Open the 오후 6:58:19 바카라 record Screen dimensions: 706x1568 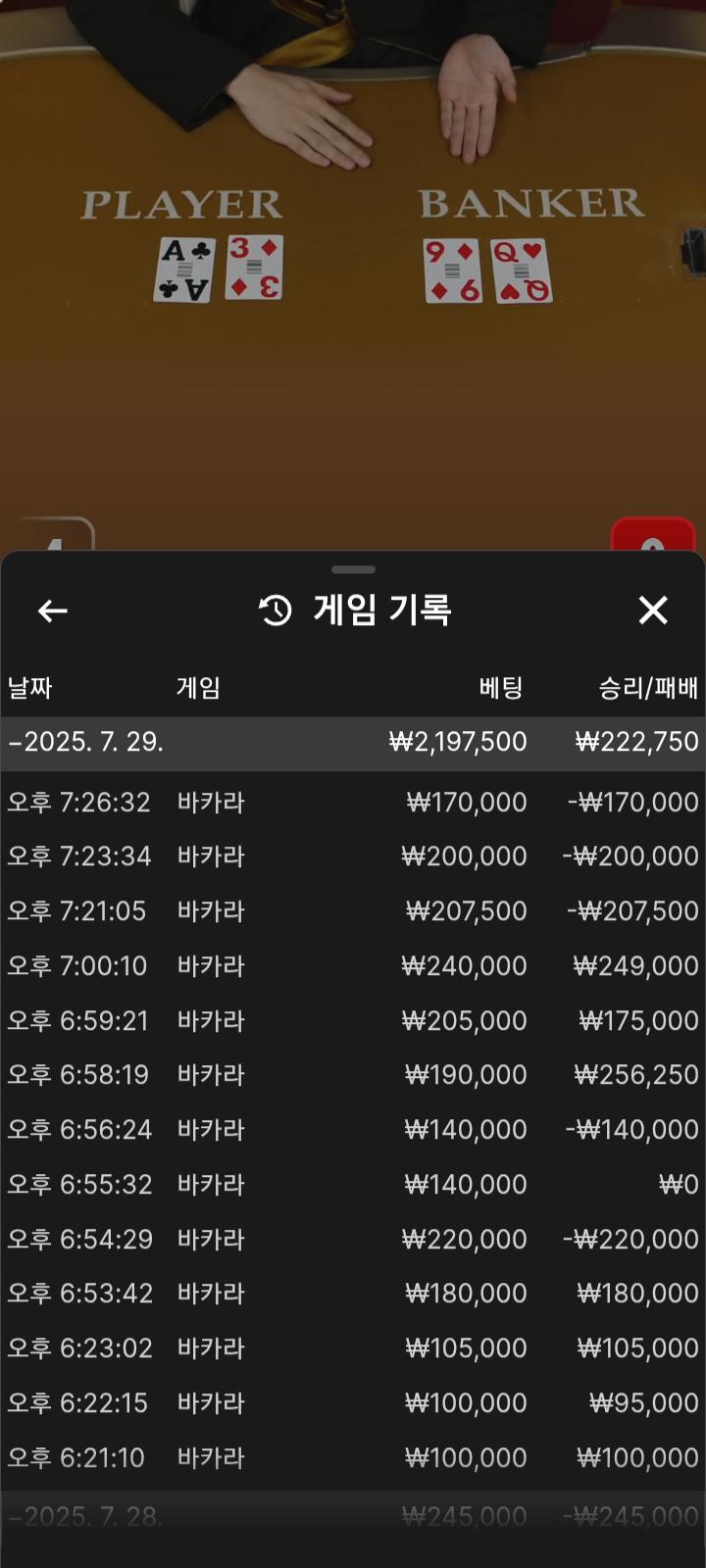click(353, 1075)
